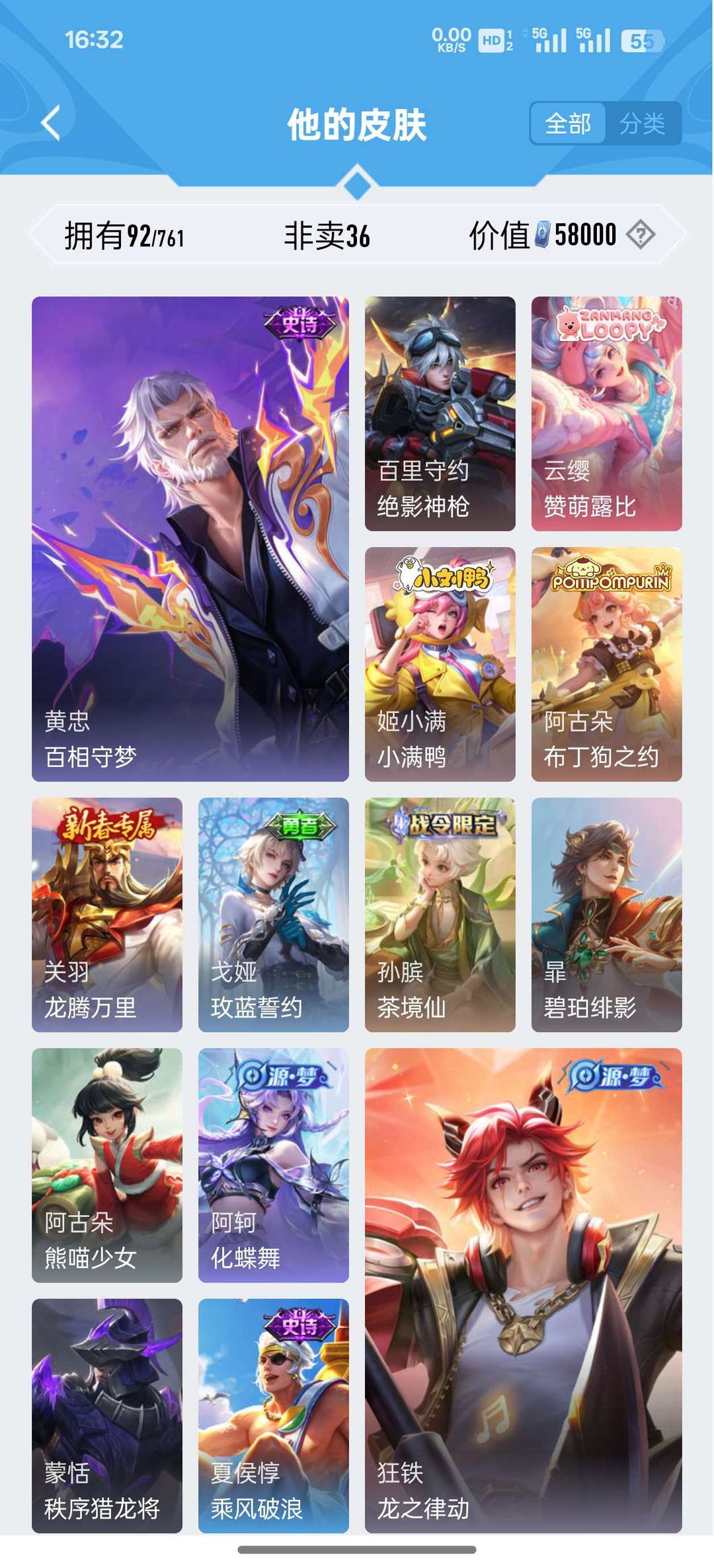View 阿古朵 熊喵少女 skin

pos(107,1164)
